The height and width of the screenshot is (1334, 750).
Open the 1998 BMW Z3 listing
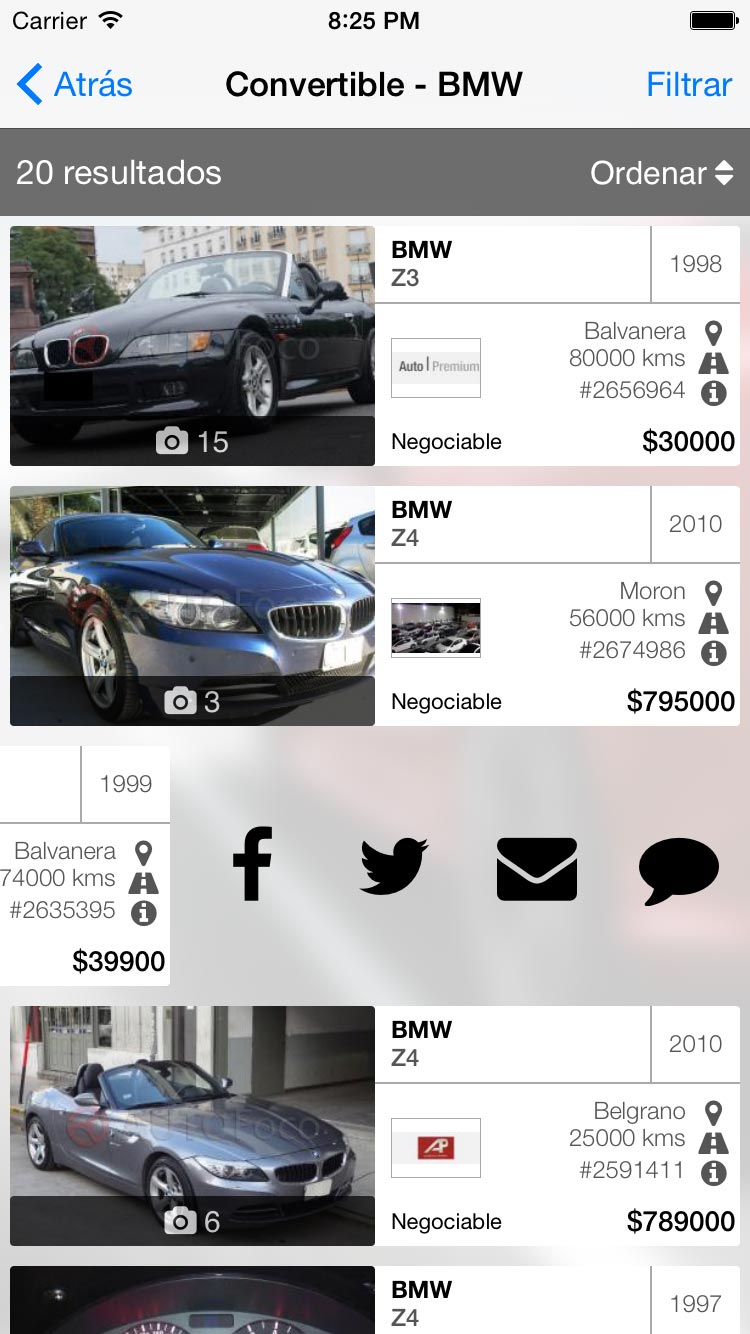tap(375, 346)
